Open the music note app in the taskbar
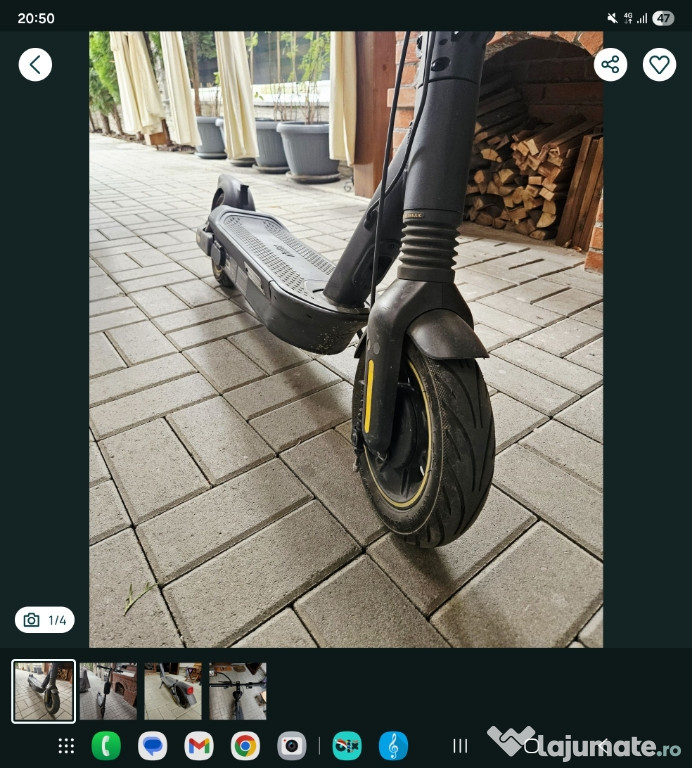692x768 pixels. [393, 746]
